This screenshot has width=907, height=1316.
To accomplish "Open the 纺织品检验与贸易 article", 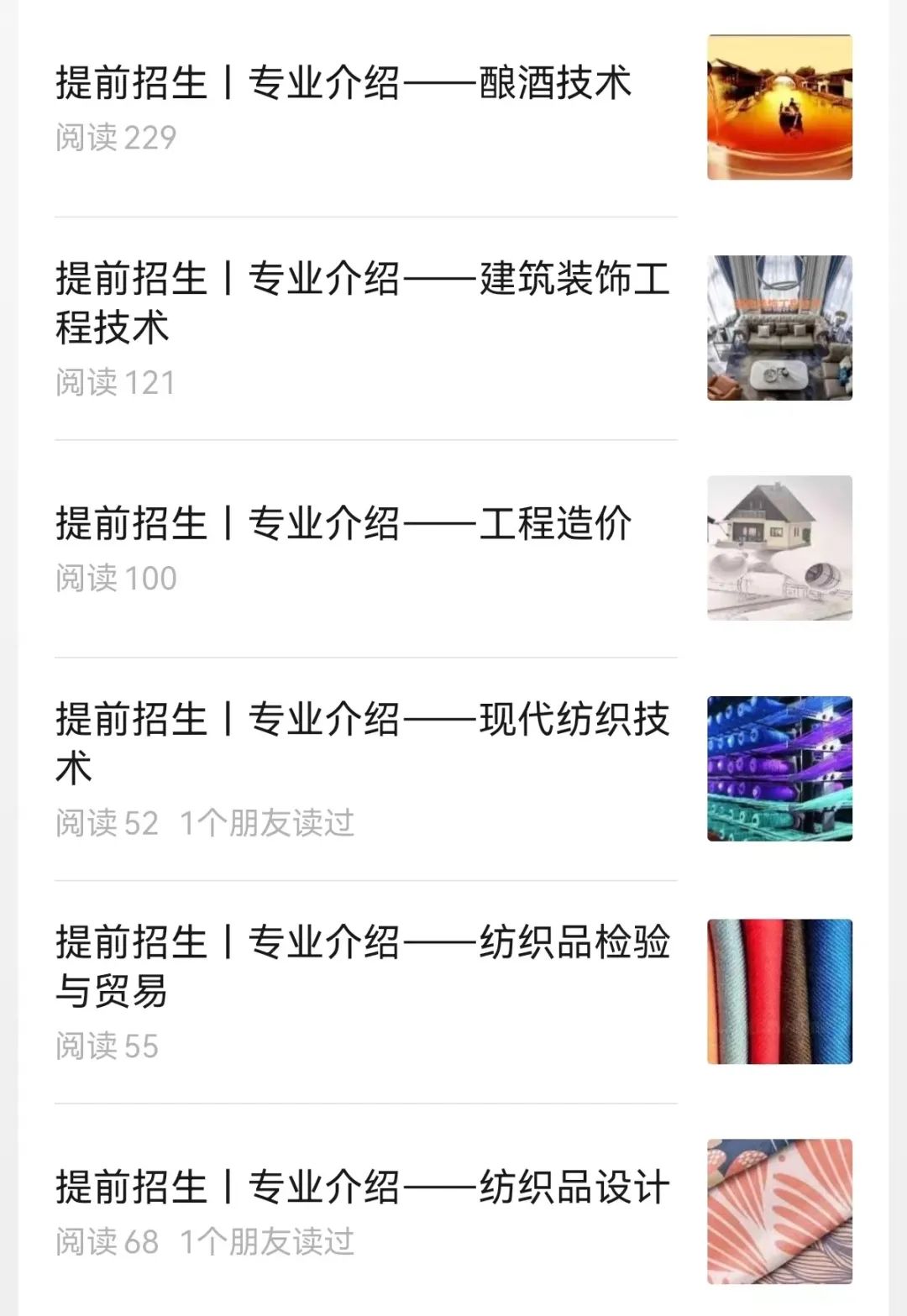I will 361,966.
